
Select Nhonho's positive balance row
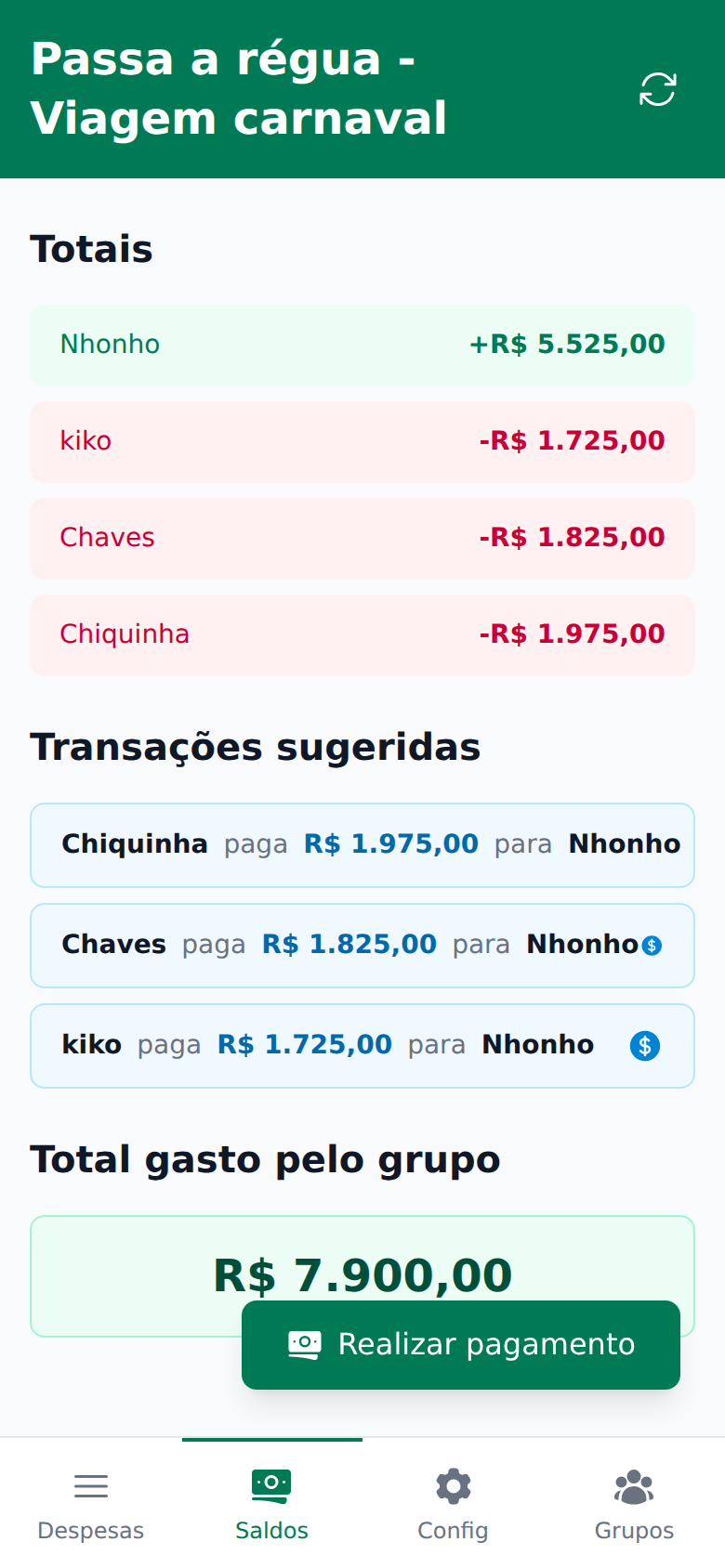(362, 345)
